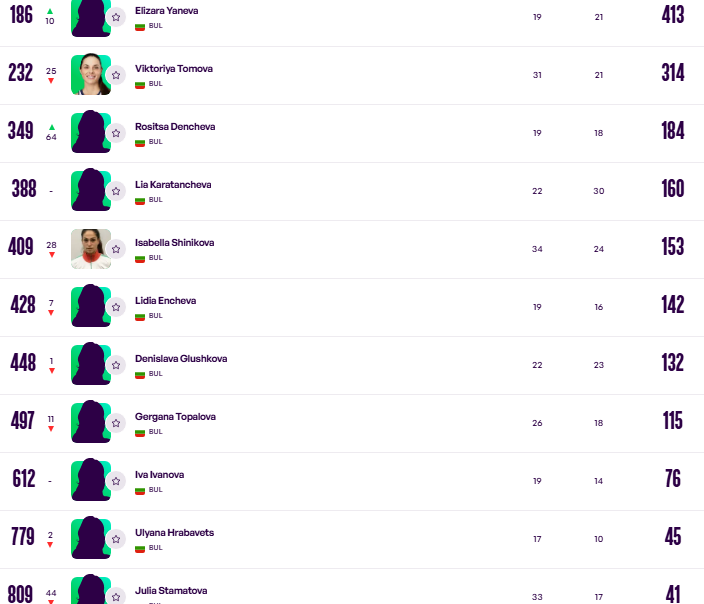704x604 pixels.
Task: Open Gergana Topalova's profile
Action: click(175, 416)
